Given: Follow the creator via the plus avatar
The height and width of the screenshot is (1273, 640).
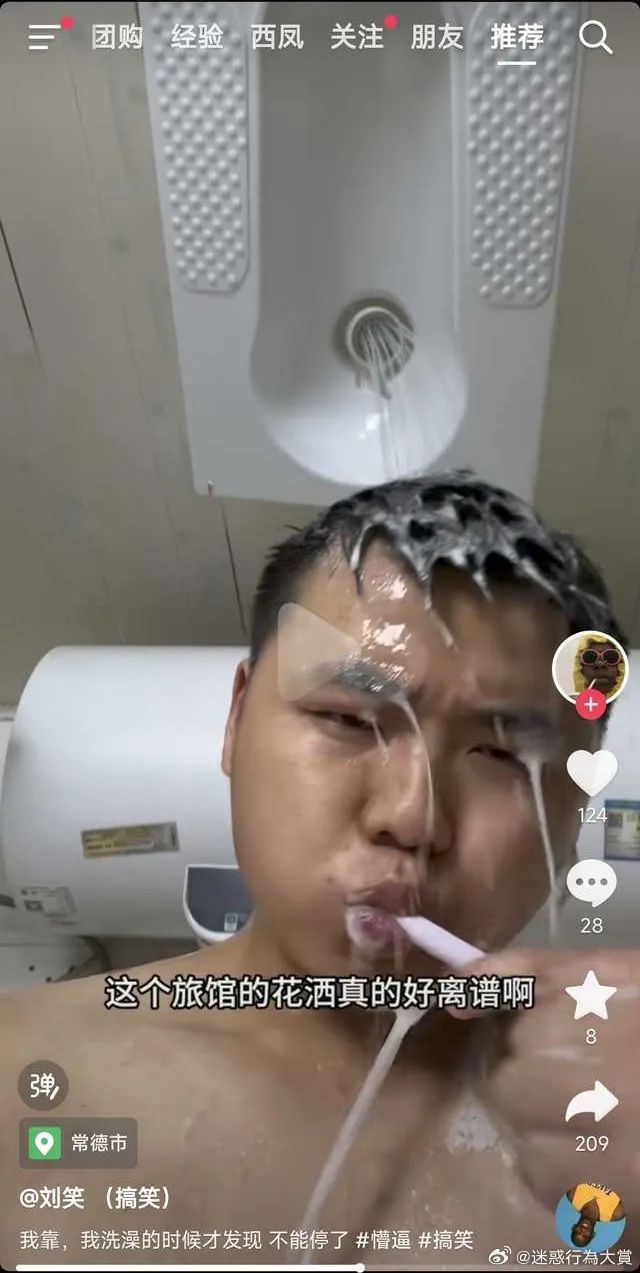Looking at the screenshot, I should [x=590, y=704].
